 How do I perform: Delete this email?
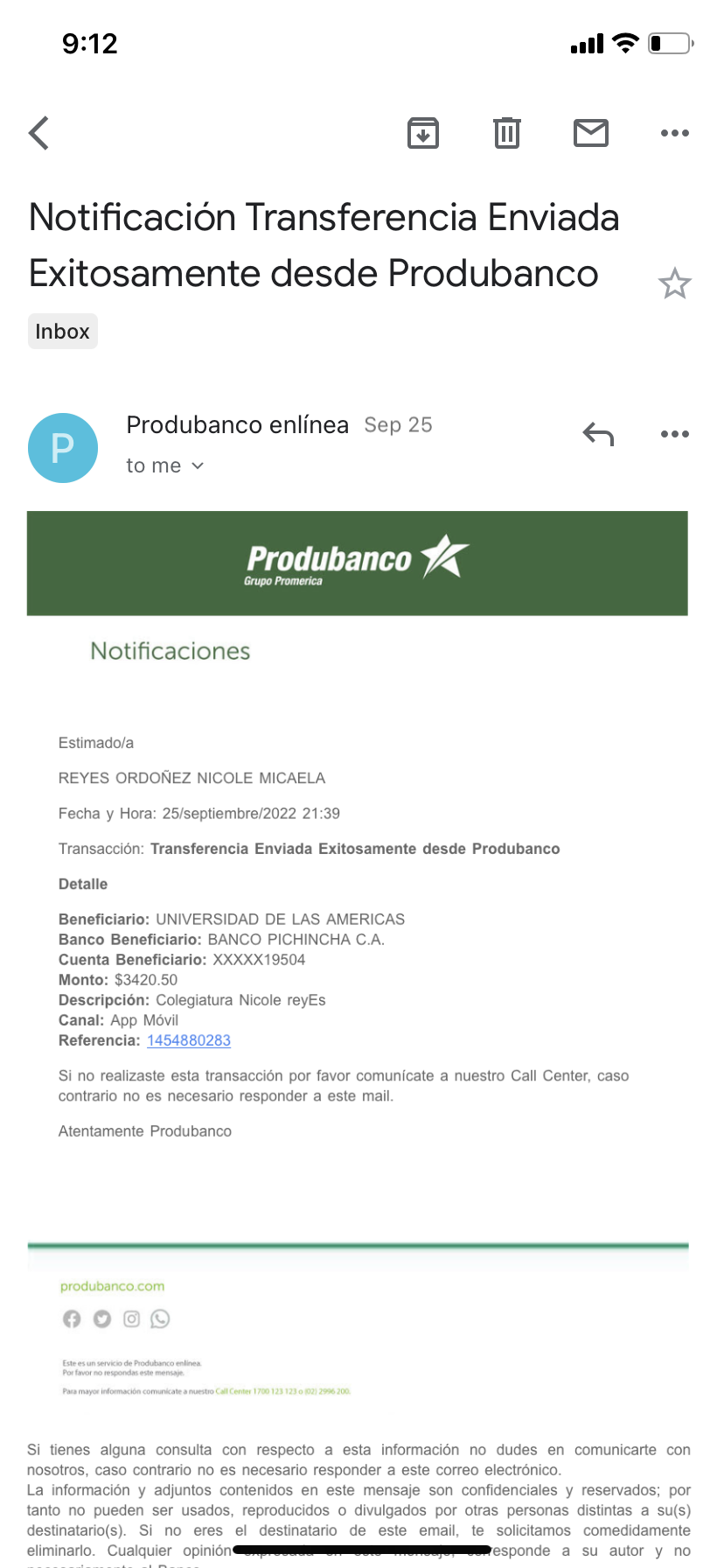click(507, 133)
